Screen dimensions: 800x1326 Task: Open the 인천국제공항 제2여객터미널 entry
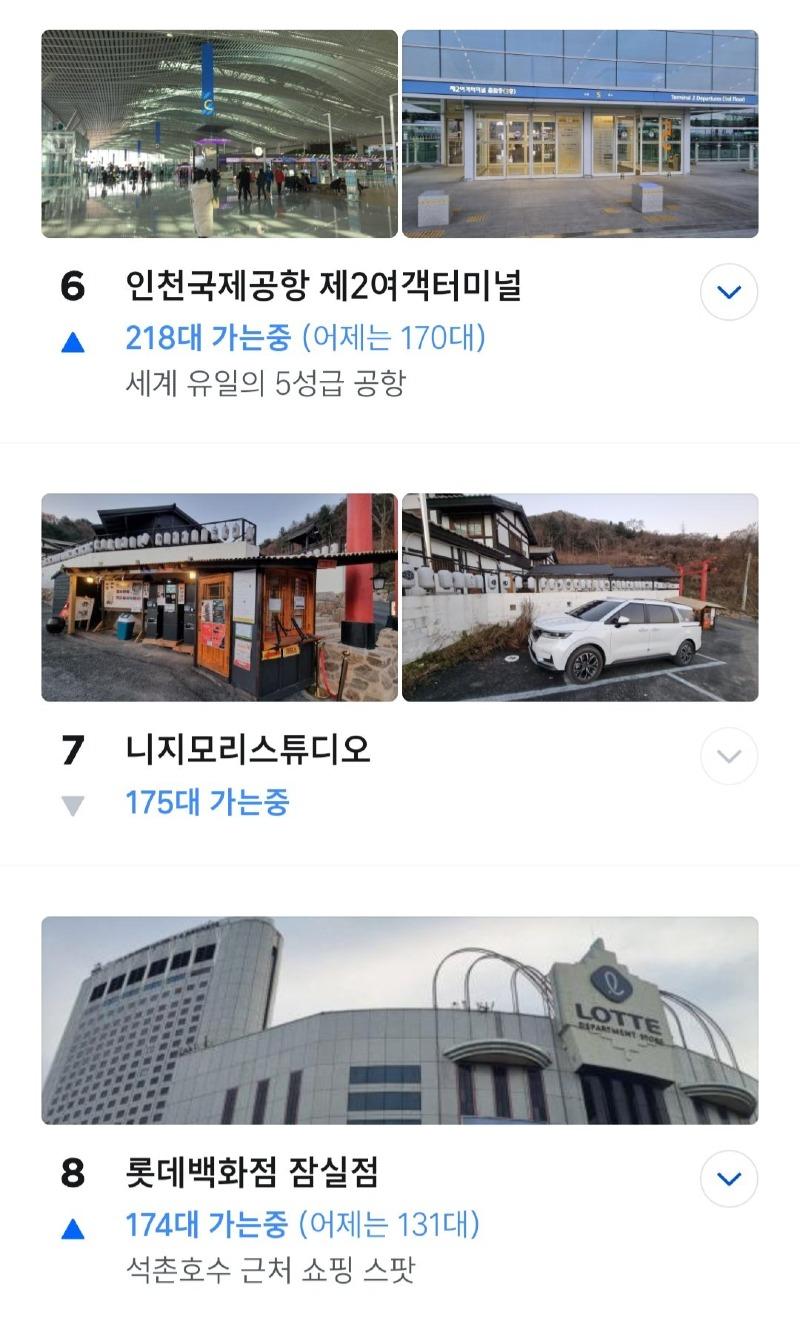click(322, 287)
